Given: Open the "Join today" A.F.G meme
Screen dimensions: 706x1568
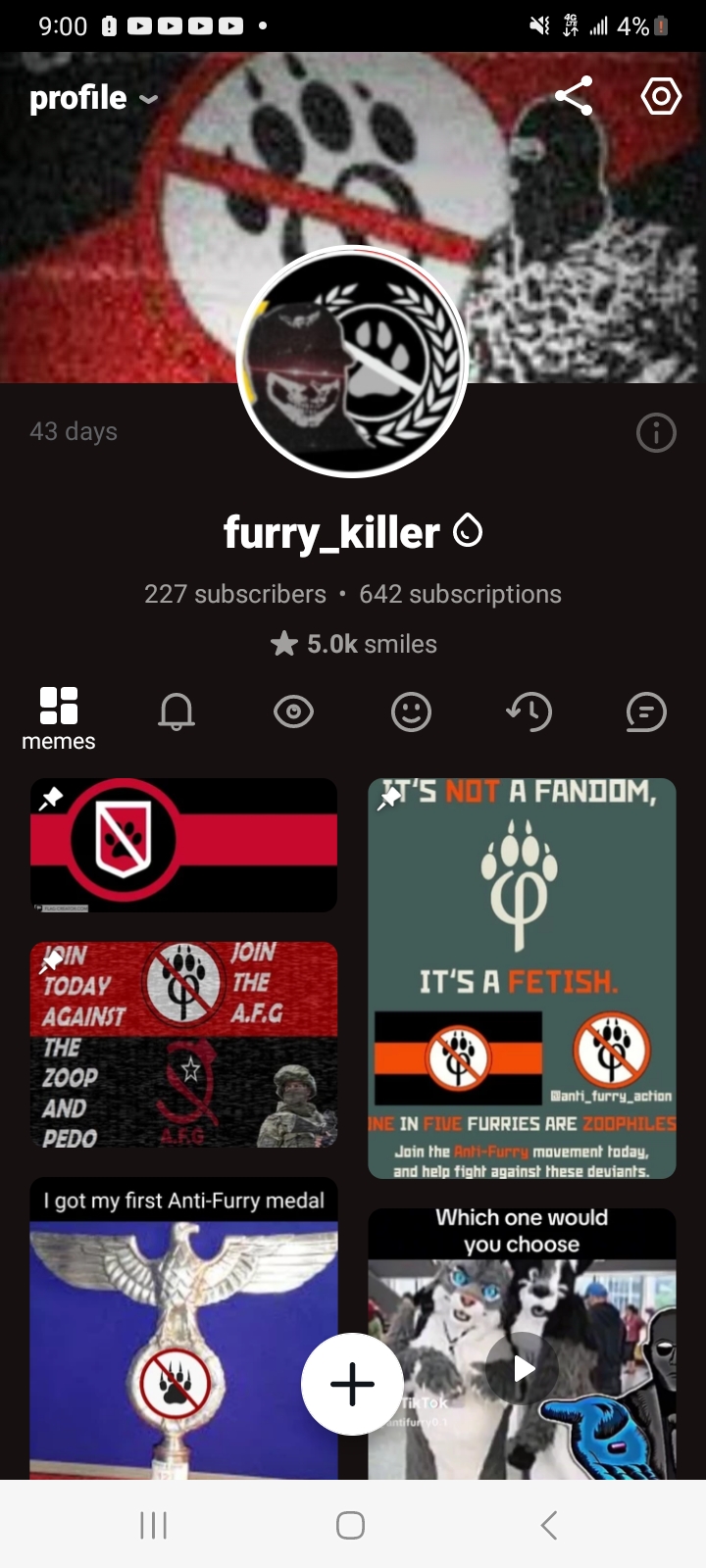Looking at the screenshot, I should tap(183, 1045).
